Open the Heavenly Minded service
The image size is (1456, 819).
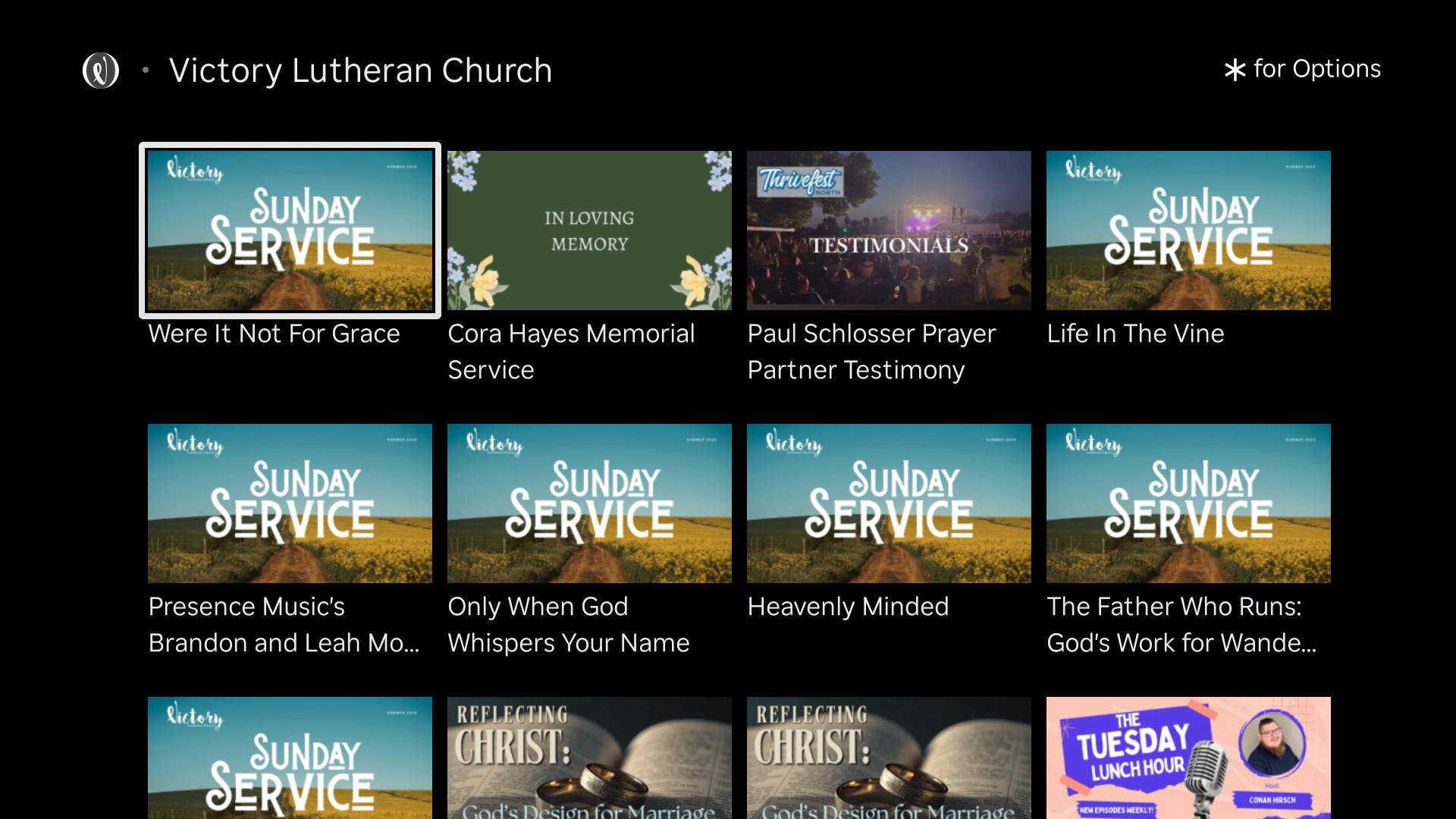(889, 504)
